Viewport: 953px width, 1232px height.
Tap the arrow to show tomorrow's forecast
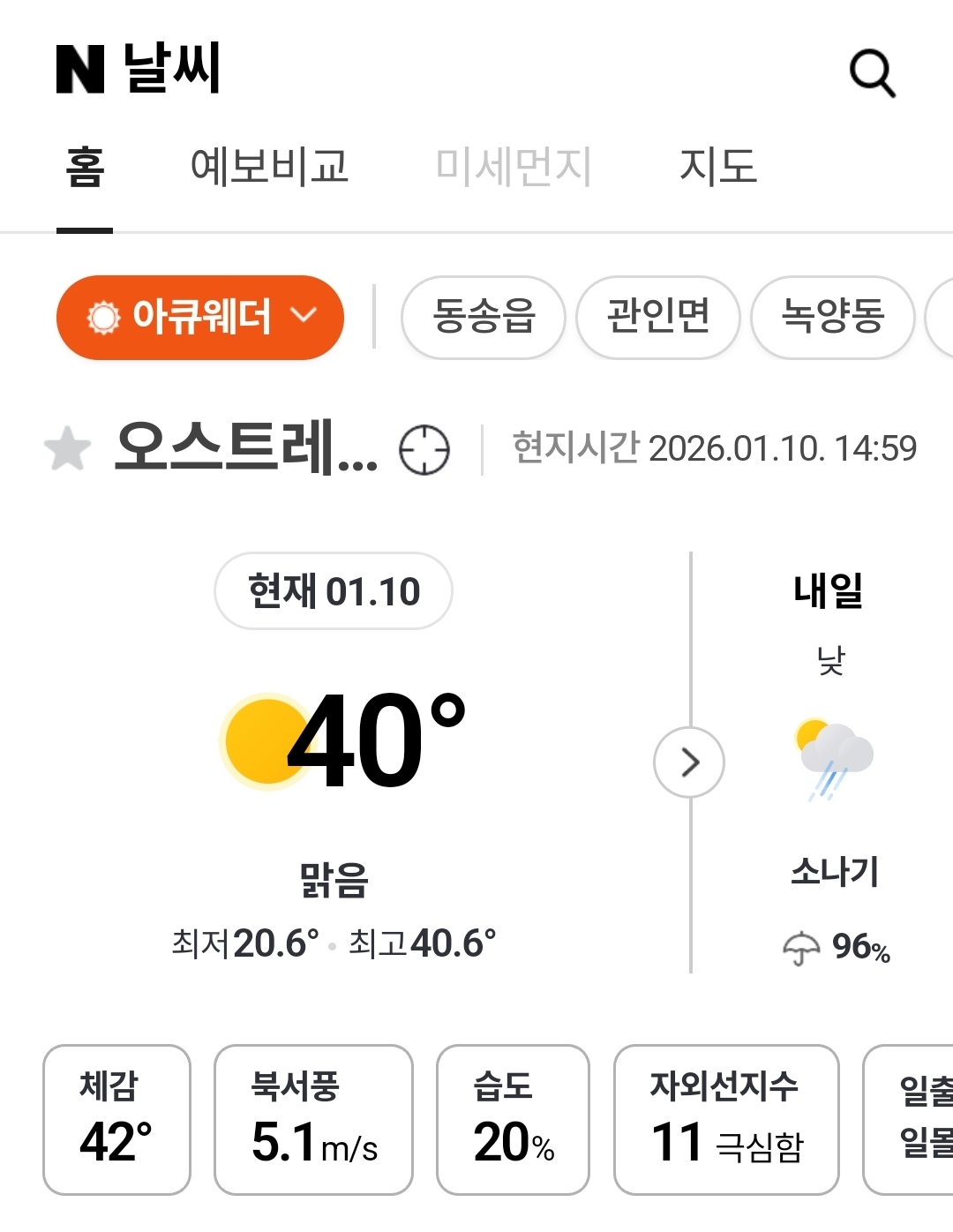689,762
